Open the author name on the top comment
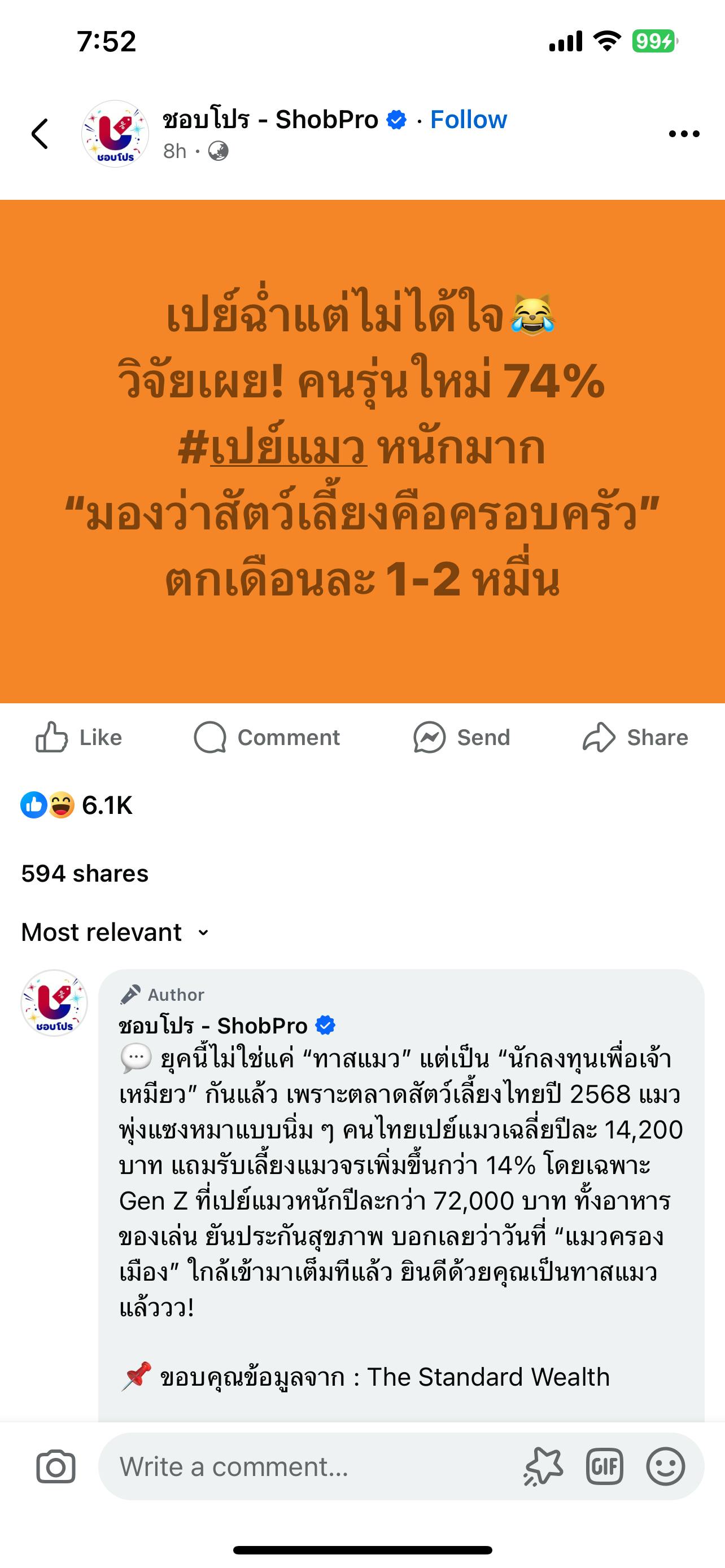This screenshot has width=725, height=1568. [x=213, y=1026]
